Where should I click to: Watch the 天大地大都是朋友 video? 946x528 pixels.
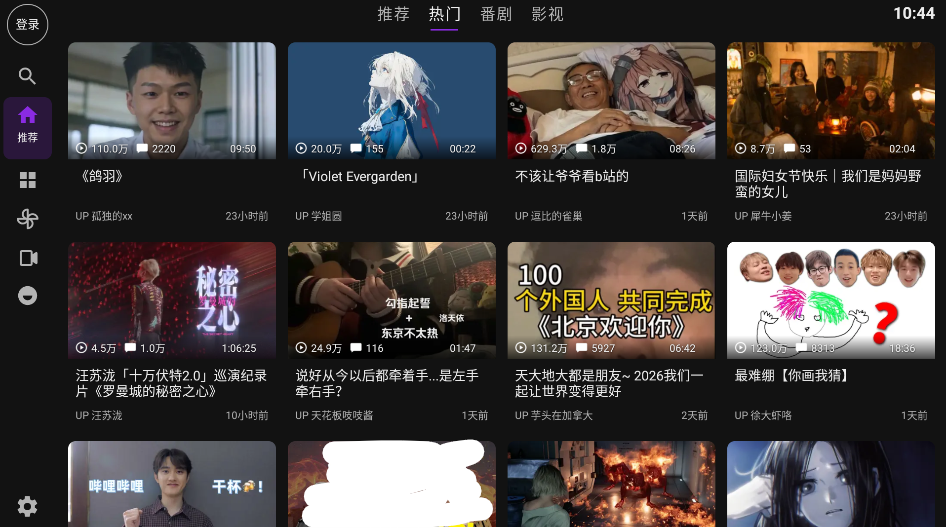pos(611,300)
